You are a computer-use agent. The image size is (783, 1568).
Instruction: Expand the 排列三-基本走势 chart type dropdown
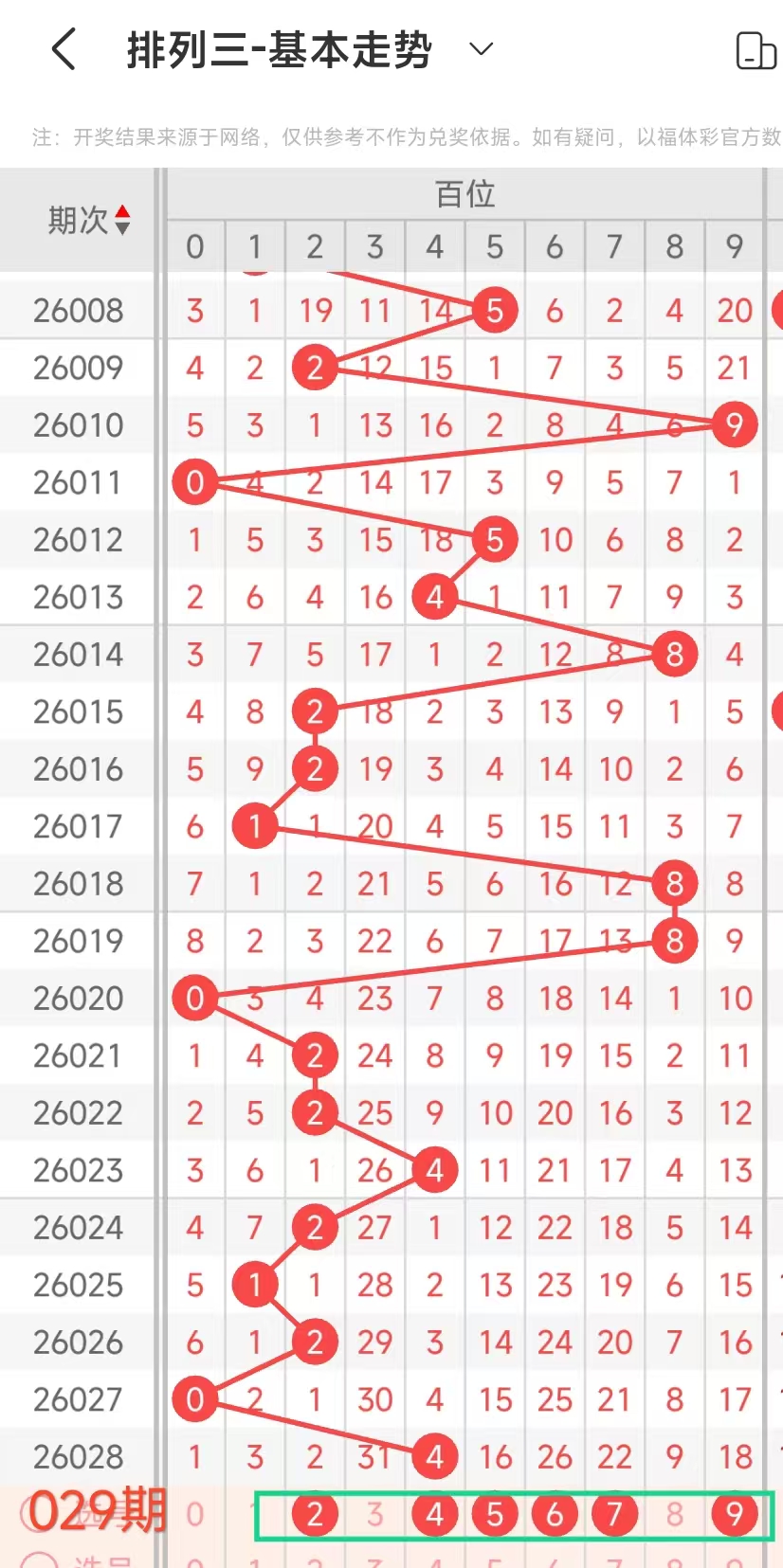(482, 49)
